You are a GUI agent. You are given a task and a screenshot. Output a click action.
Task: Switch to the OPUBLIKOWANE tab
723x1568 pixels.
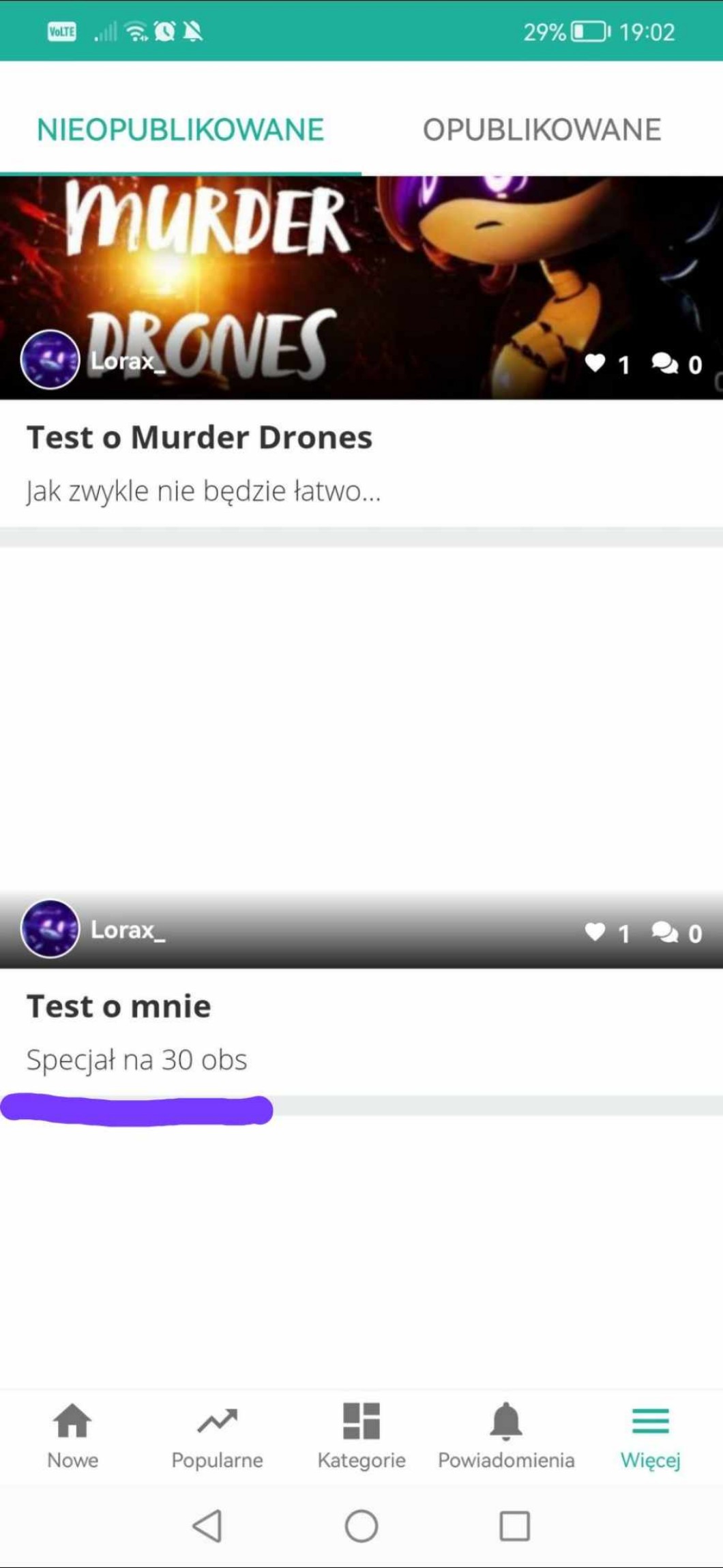pyautogui.click(x=542, y=130)
